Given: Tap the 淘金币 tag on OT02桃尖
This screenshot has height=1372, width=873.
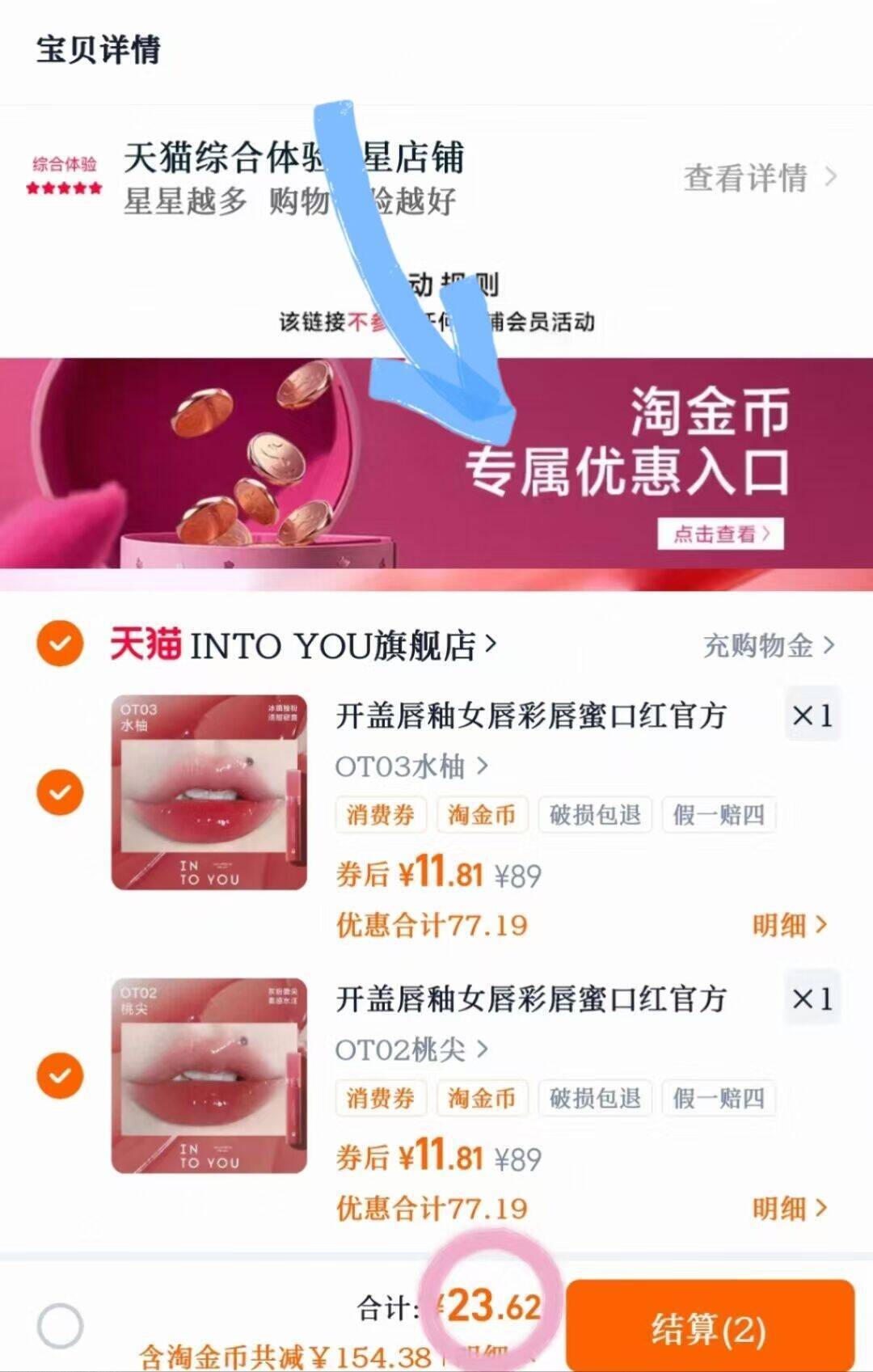Looking at the screenshot, I should [480, 1099].
